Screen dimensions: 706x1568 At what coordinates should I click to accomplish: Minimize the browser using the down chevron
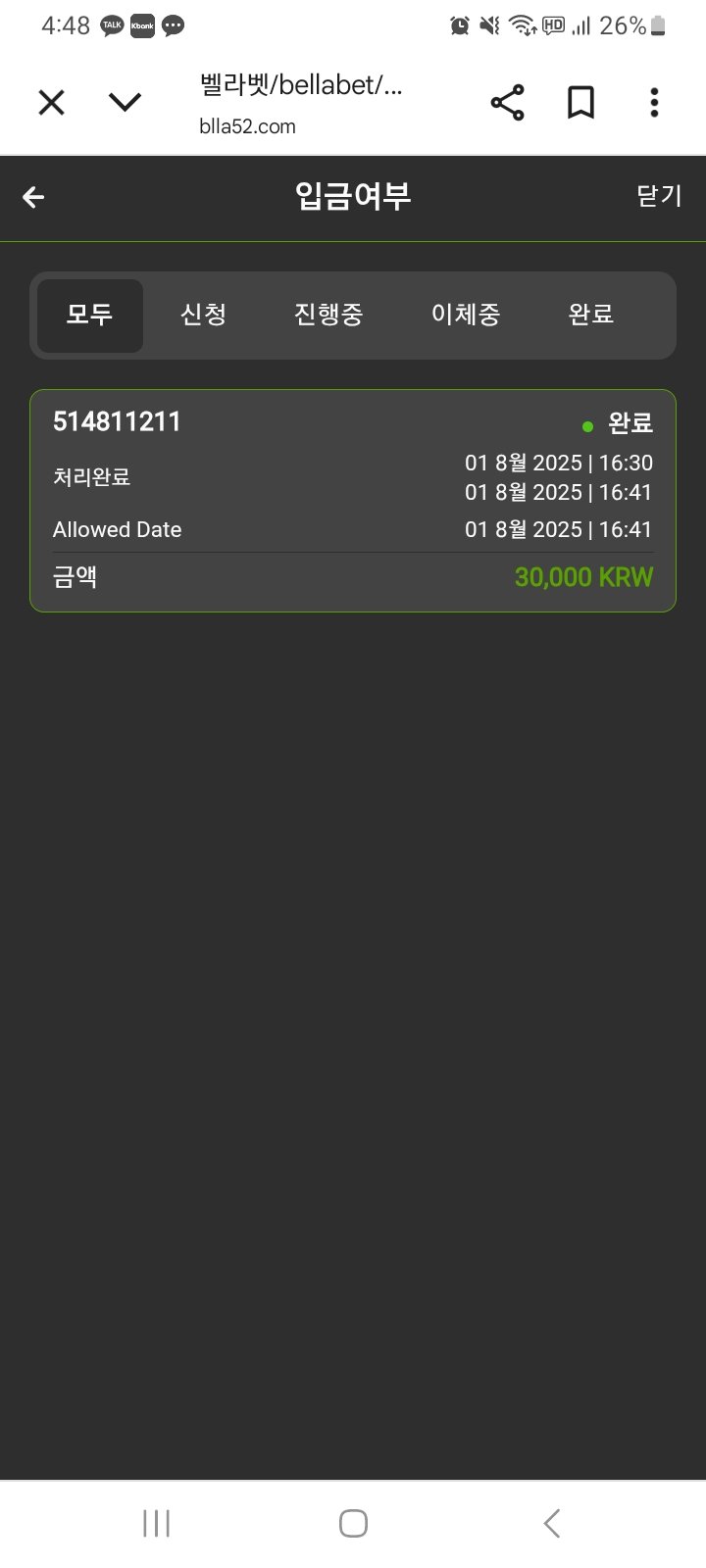click(x=125, y=102)
